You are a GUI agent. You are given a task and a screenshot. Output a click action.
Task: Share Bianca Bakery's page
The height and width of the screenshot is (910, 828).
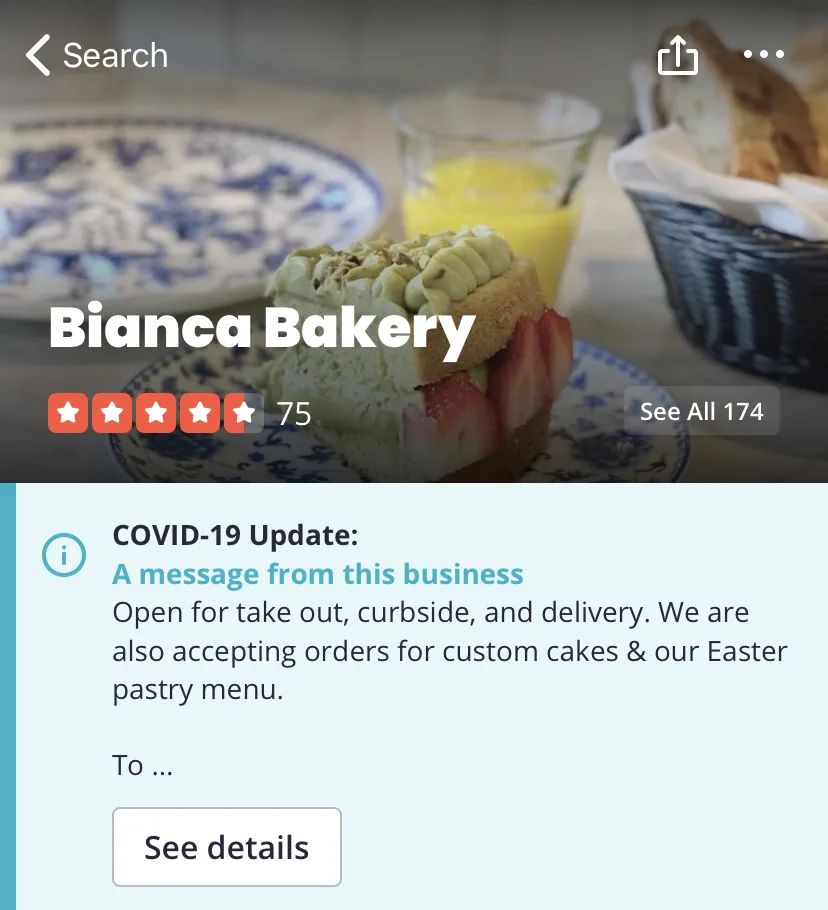pos(677,55)
